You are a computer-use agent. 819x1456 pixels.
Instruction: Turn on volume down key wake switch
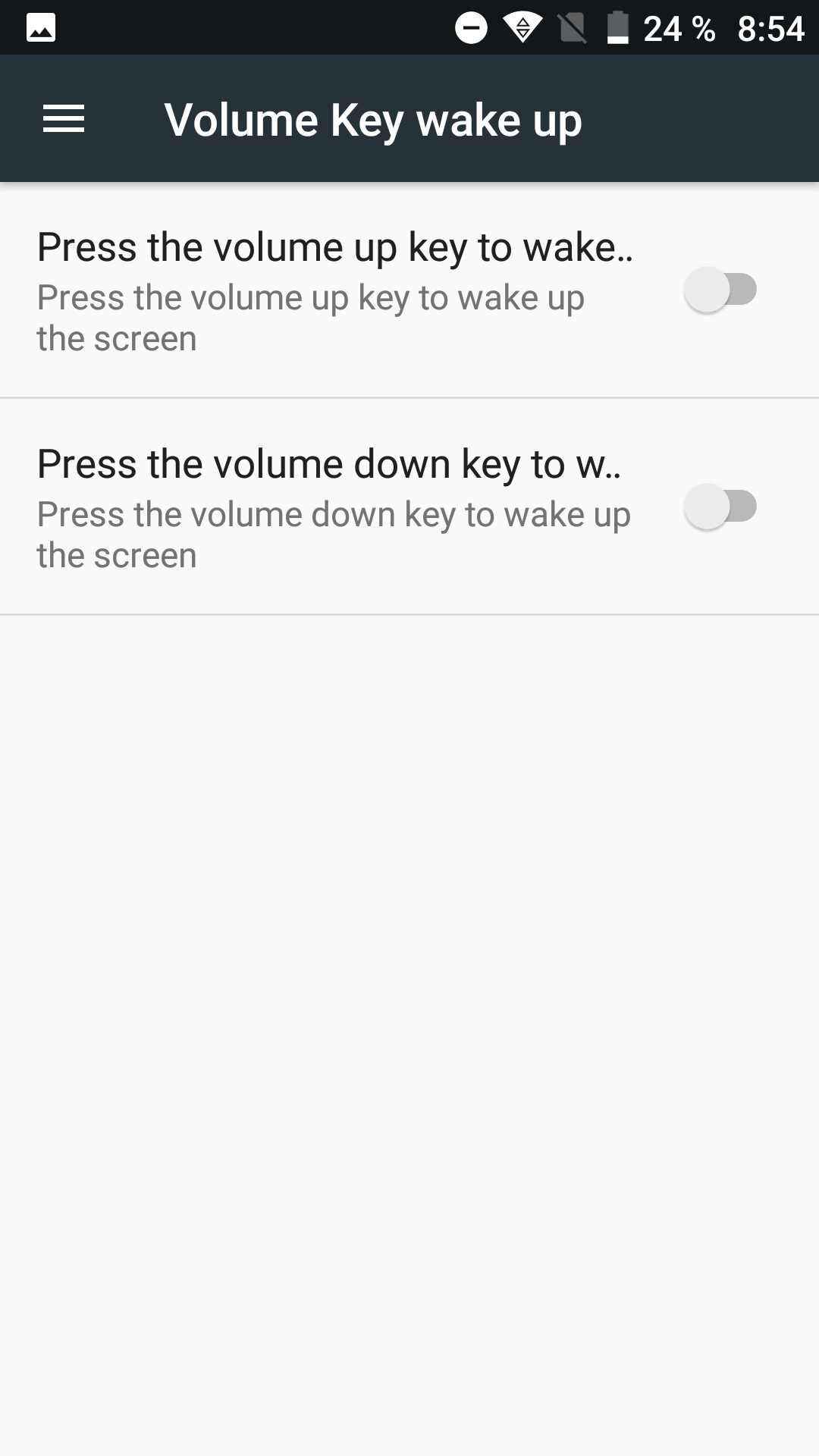[720, 507]
